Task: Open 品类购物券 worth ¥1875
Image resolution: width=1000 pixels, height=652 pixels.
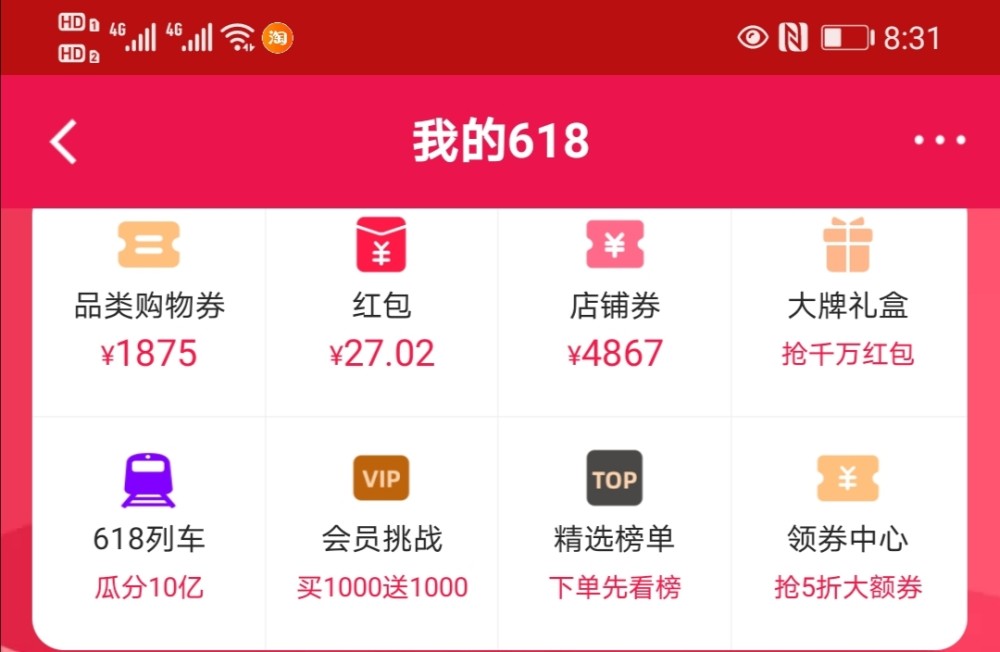Action: pos(149,311)
